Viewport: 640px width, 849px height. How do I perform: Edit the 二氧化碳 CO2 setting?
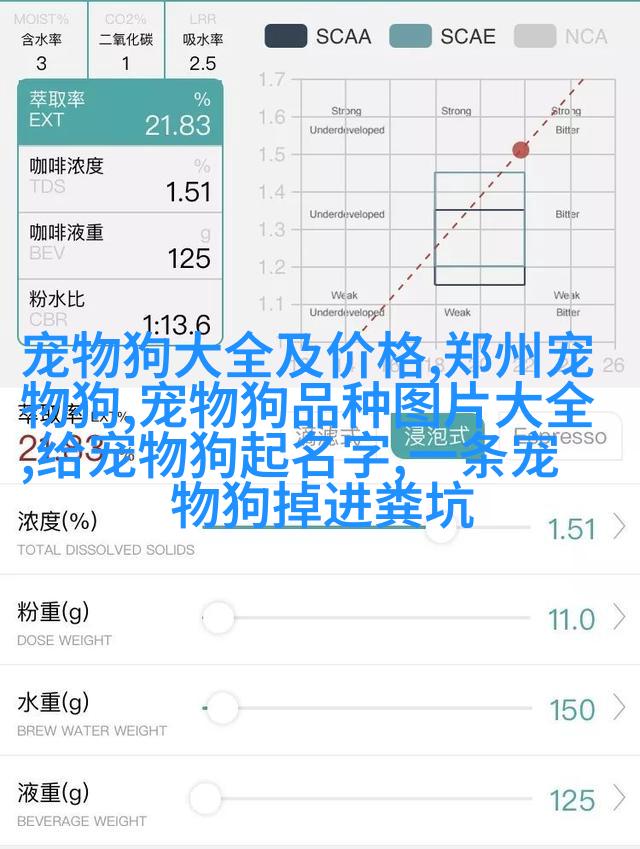(x=125, y=40)
